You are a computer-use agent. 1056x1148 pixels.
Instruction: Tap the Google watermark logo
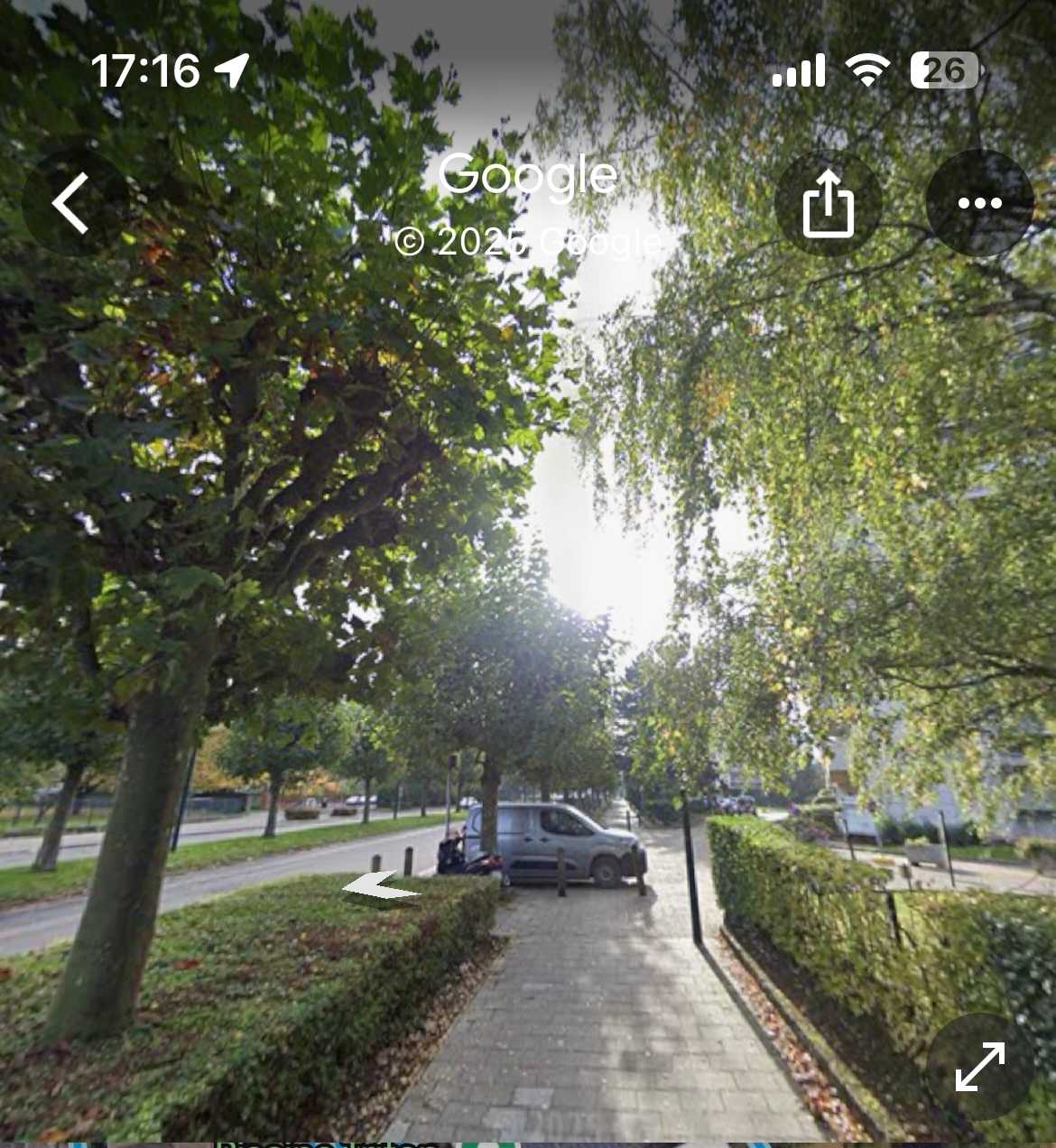tap(529, 174)
